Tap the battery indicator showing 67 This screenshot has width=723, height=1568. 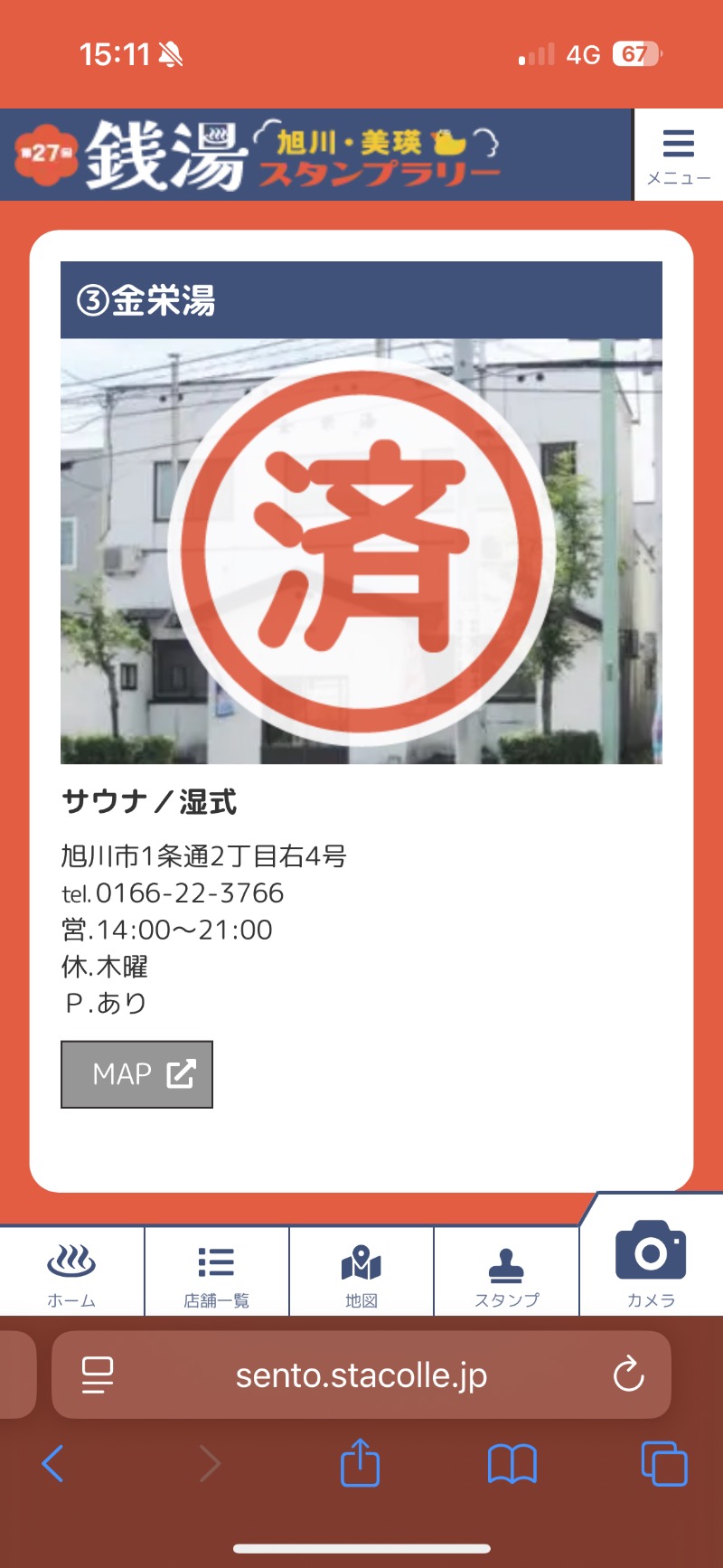coord(636,55)
